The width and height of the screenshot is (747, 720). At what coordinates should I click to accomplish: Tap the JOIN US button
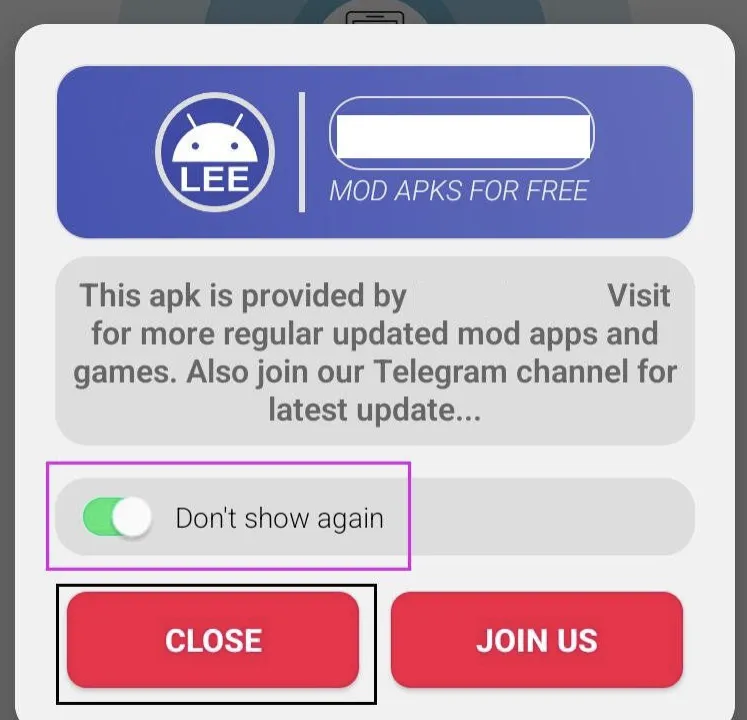pos(536,640)
